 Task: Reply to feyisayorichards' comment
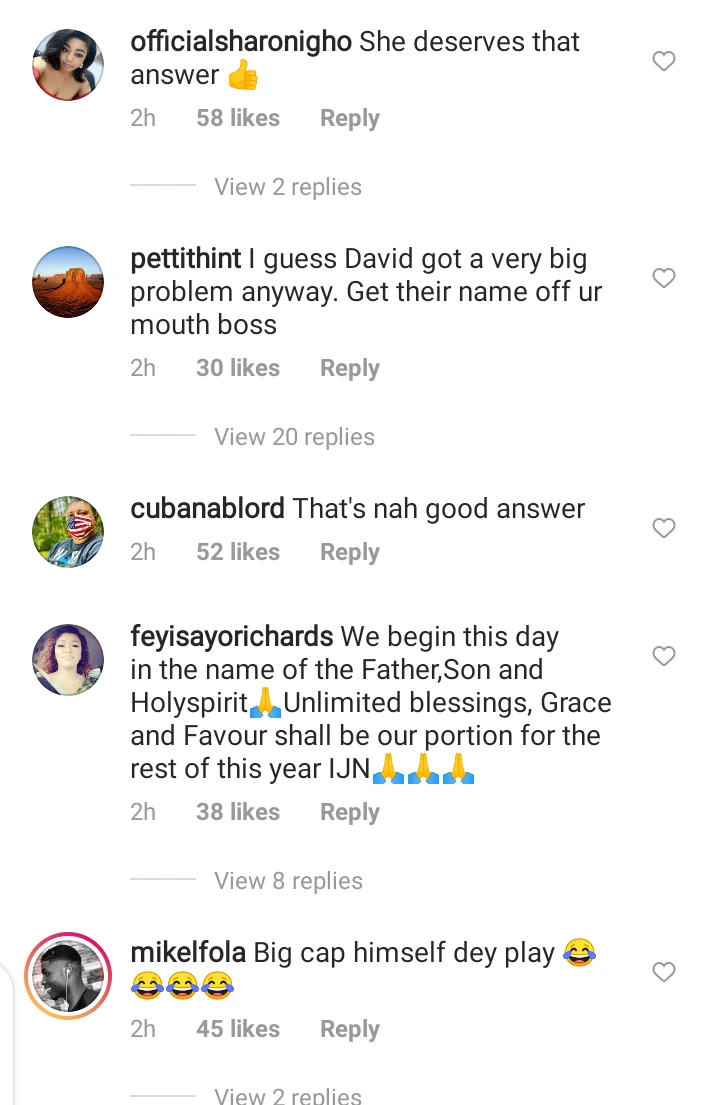point(349,812)
